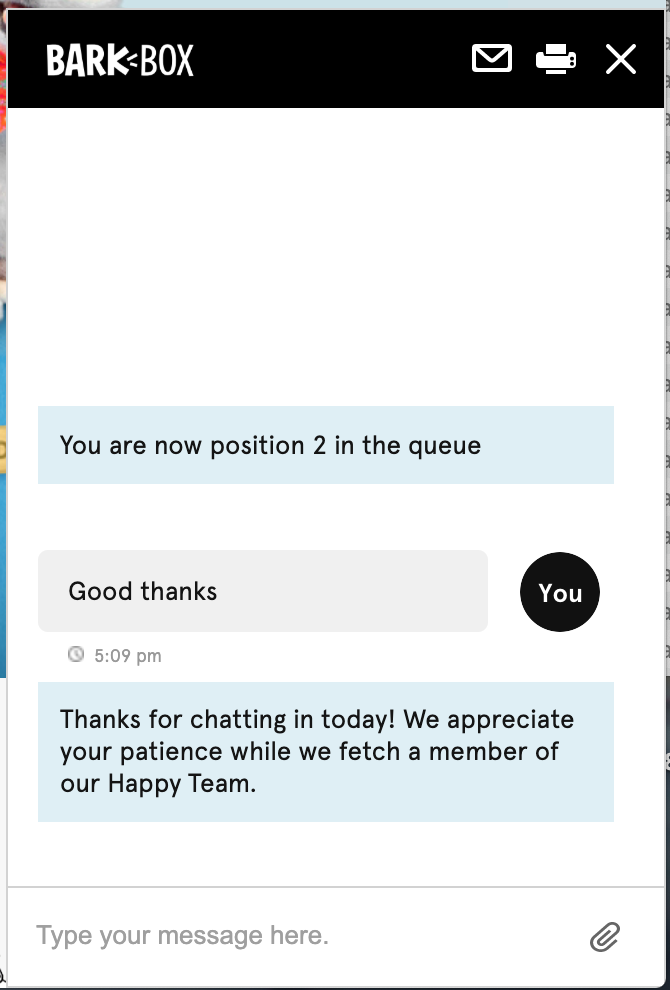
Task: Attach a file with the paperclip icon
Action: (x=605, y=937)
